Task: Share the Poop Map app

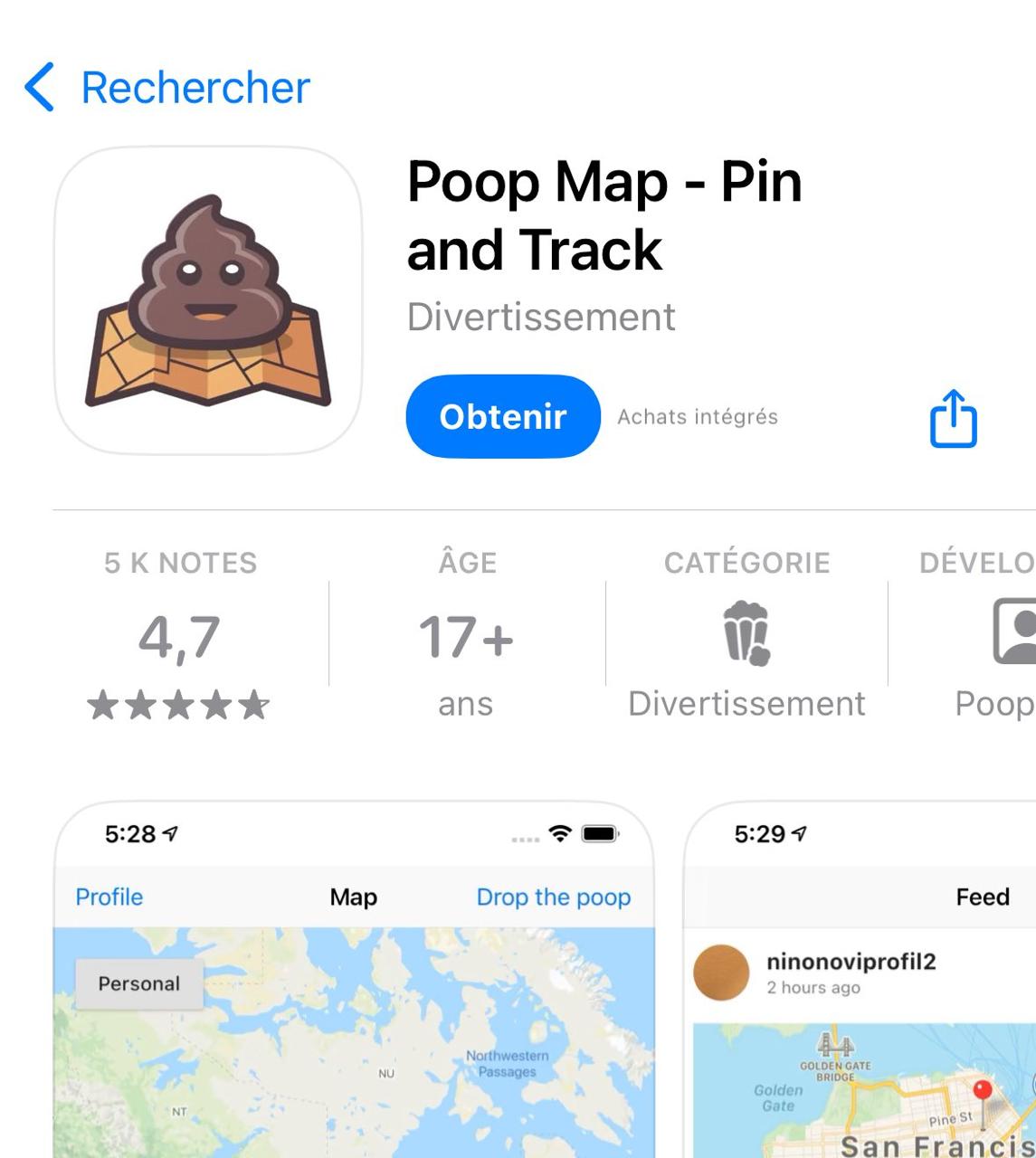Action: pyautogui.click(x=954, y=418)
